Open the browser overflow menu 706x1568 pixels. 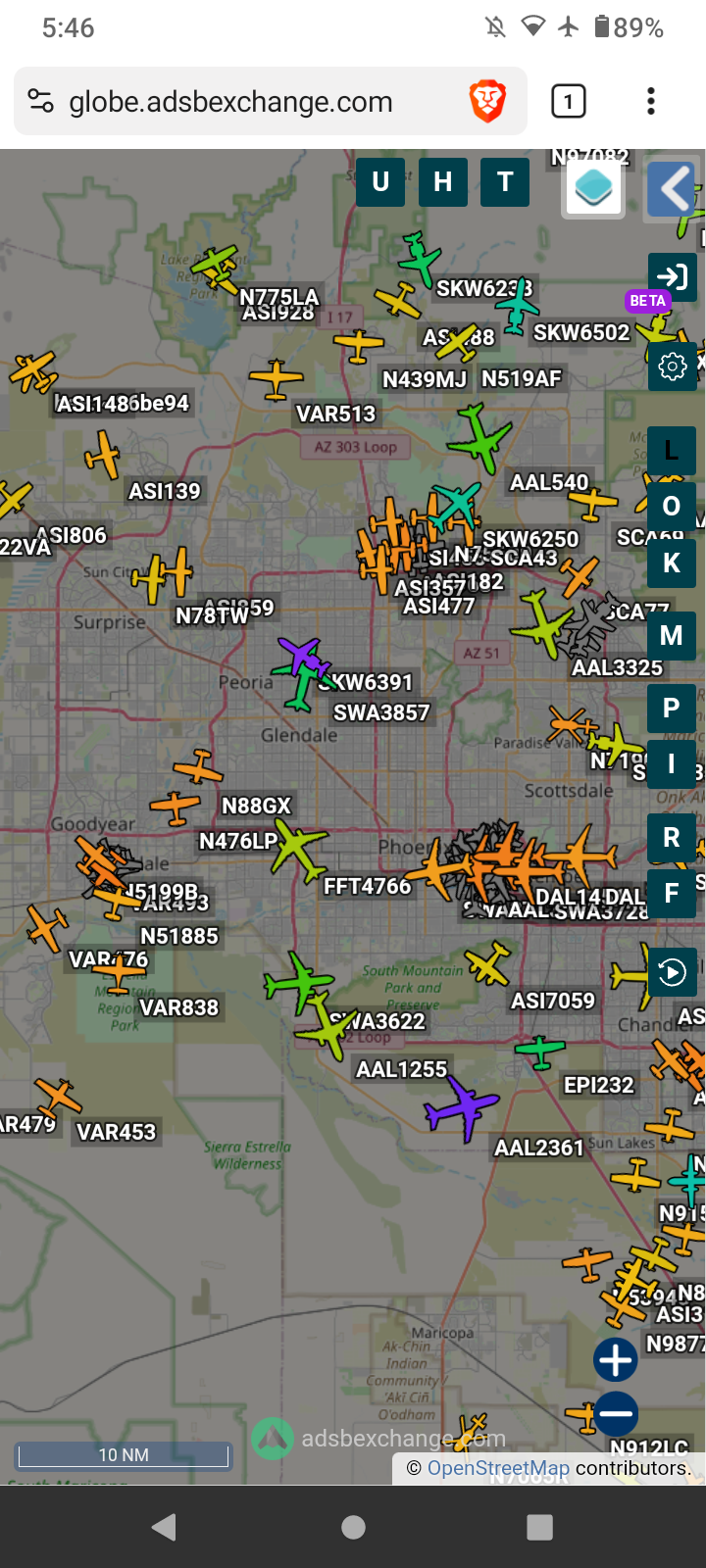651,101
